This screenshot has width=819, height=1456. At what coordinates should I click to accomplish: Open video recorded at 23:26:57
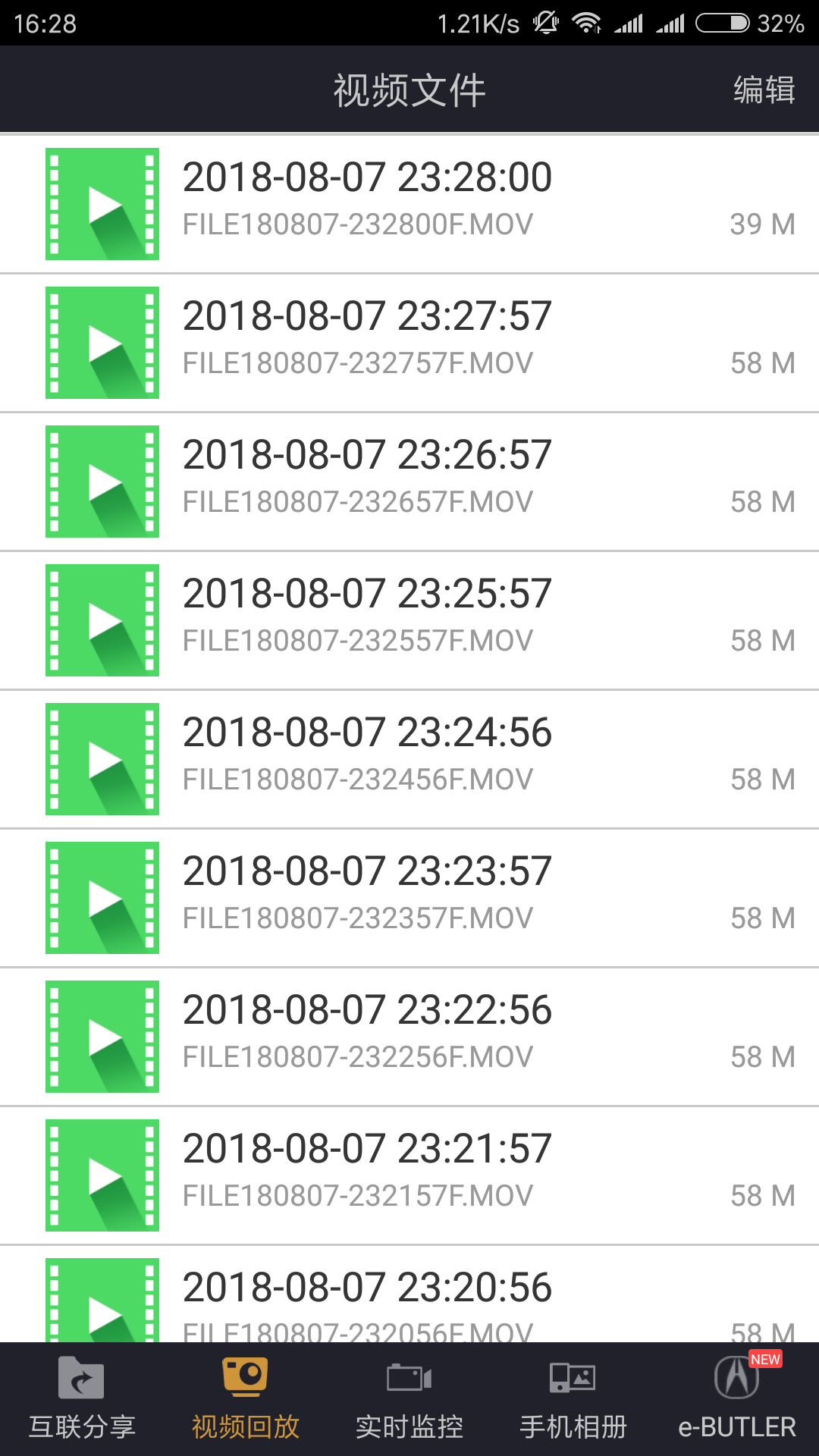(409, 481)
